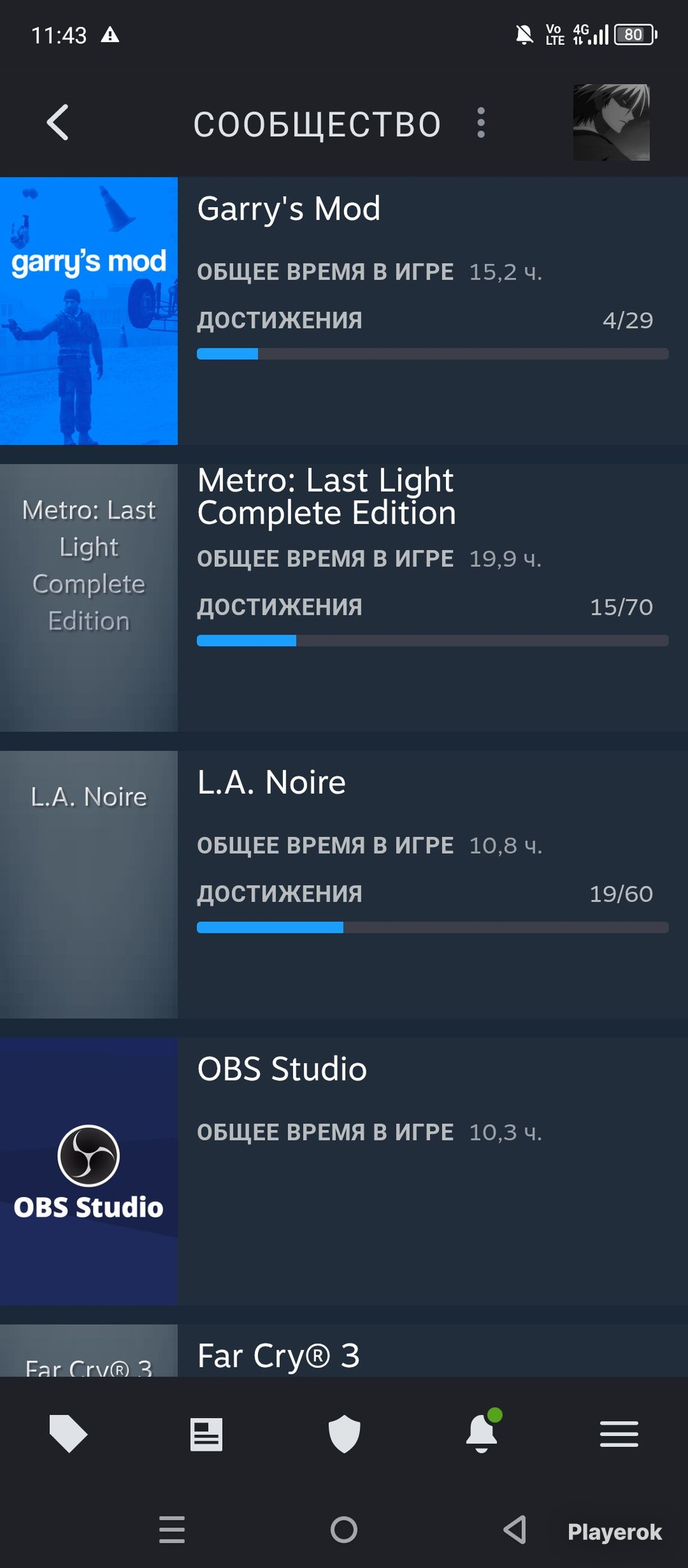The image size is (688, 1568).
Task: Switch to the store tag tab
Action: (69, 1434)
